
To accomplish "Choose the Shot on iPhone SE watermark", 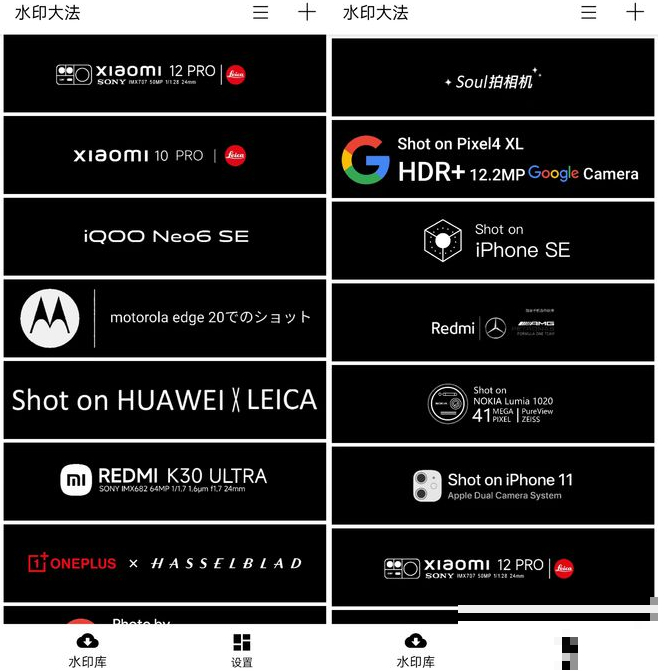I will pos(493,241).
